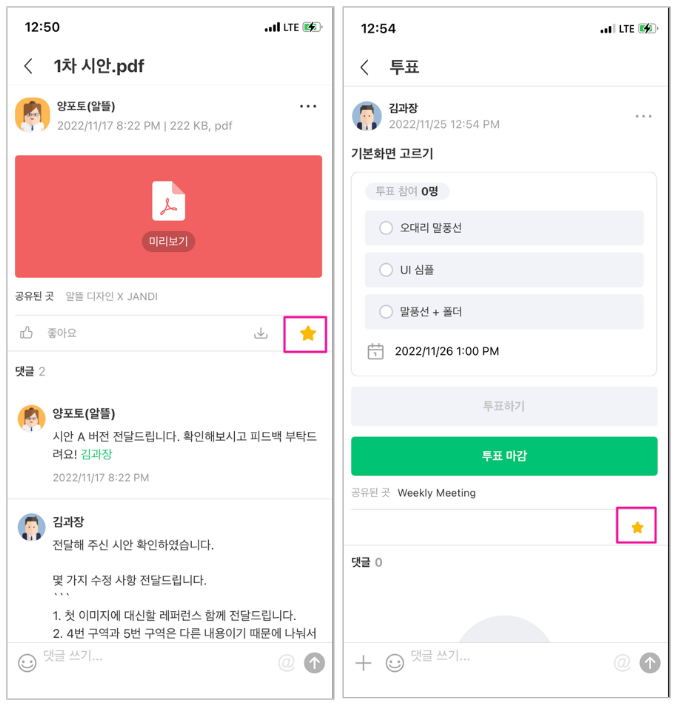
Task: Tap the plus attach icon on poll screen
Action: click(x=364, y=662)
